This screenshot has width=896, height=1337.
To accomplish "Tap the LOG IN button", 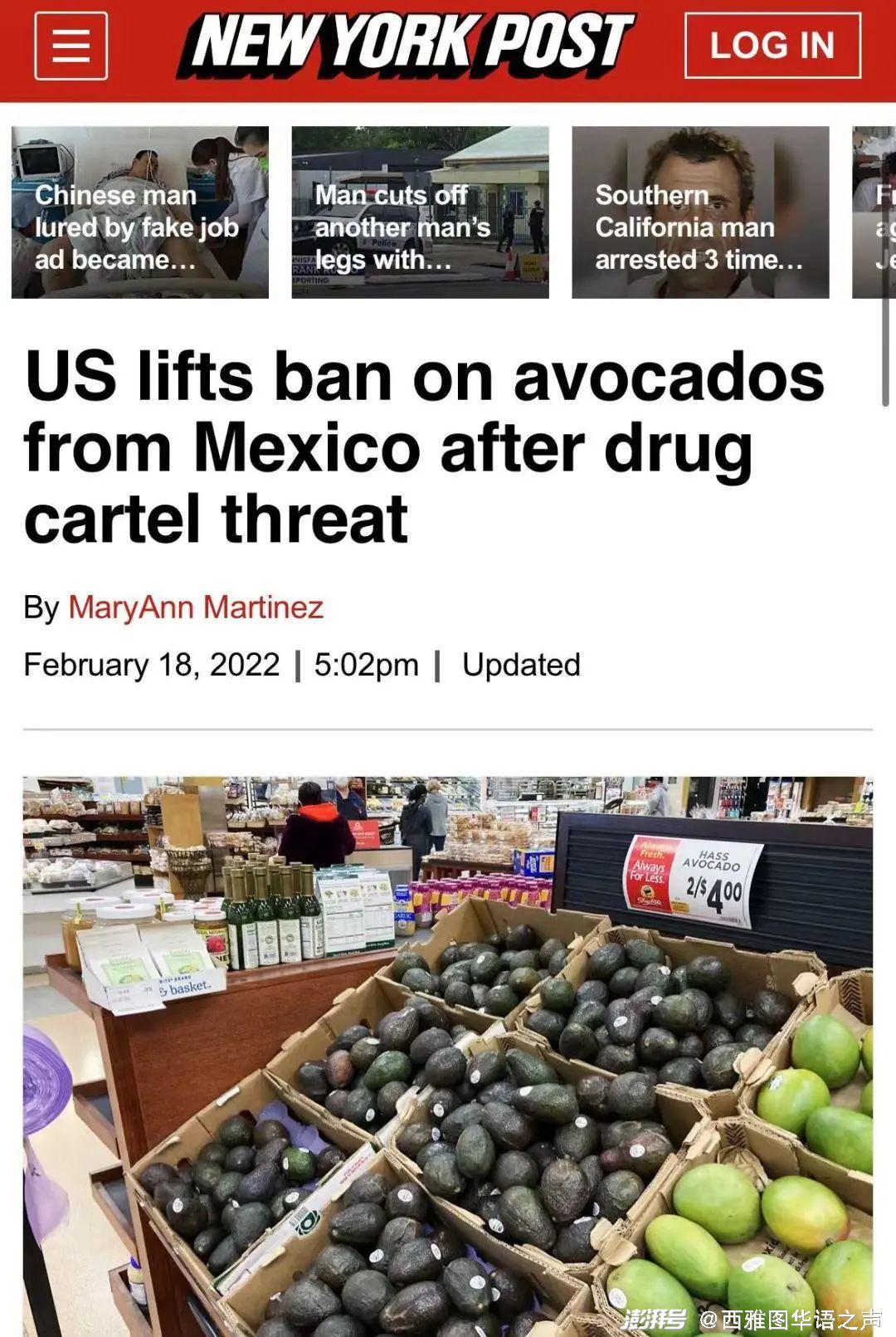I will coord(772,46).
